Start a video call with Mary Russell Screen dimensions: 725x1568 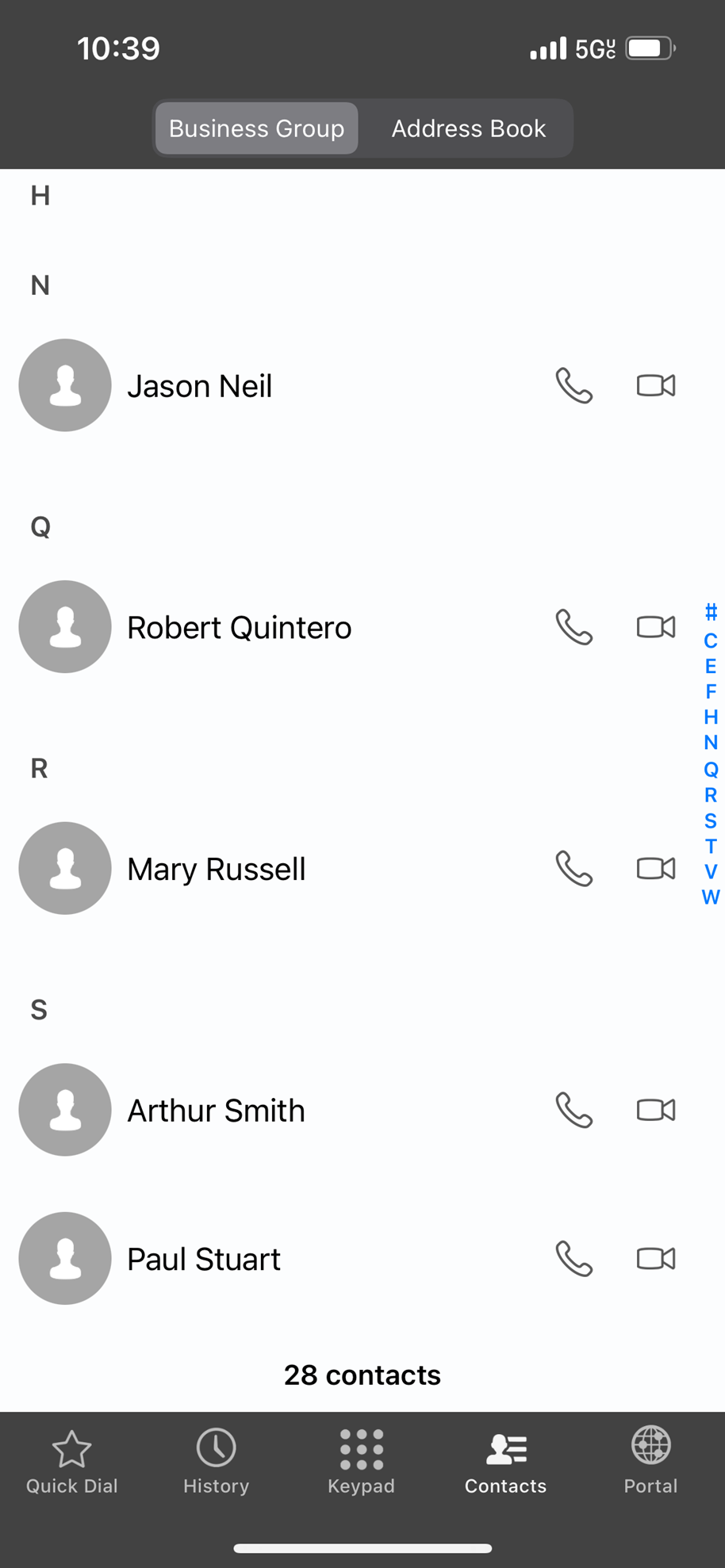pyautogui.click(x=656, y=869)
